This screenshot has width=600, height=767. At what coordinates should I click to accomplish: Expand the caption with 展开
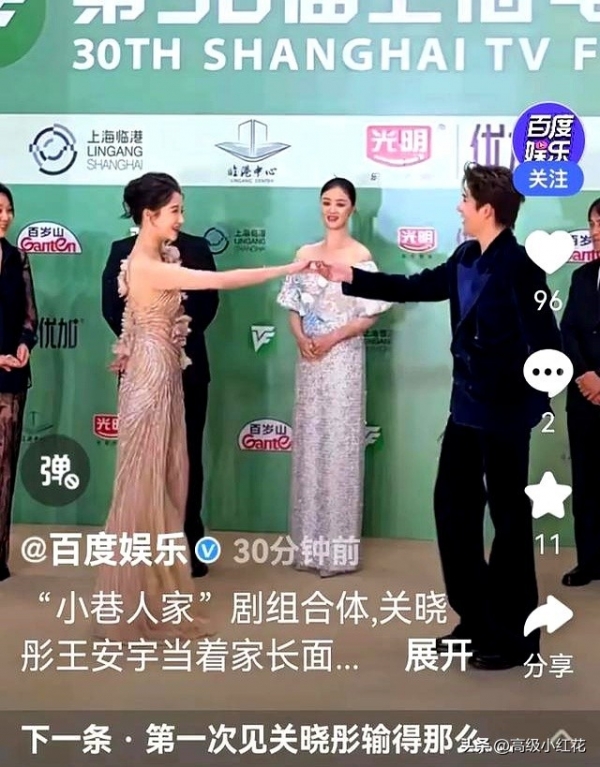438,656
